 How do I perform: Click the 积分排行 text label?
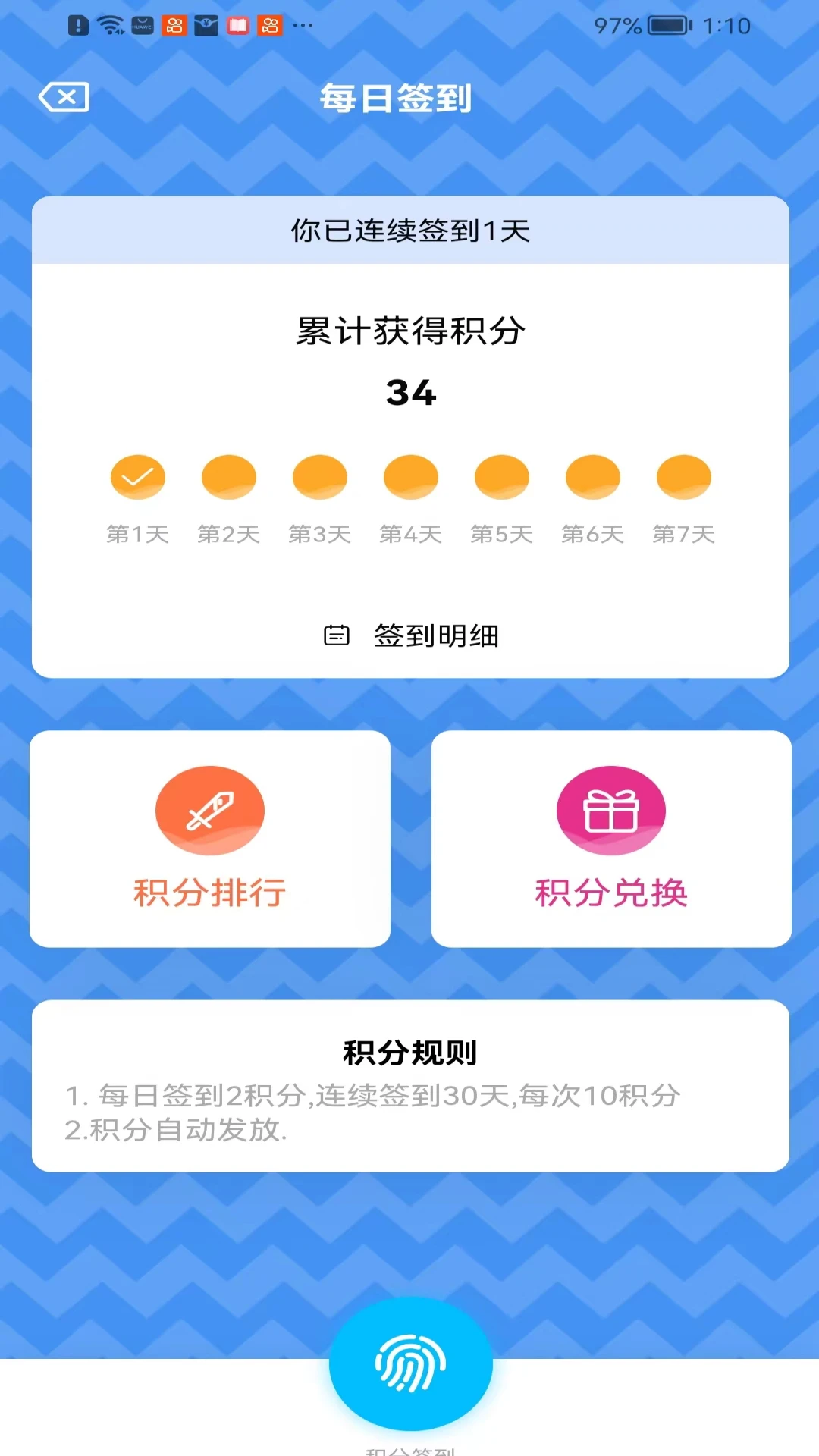point(210,895)
